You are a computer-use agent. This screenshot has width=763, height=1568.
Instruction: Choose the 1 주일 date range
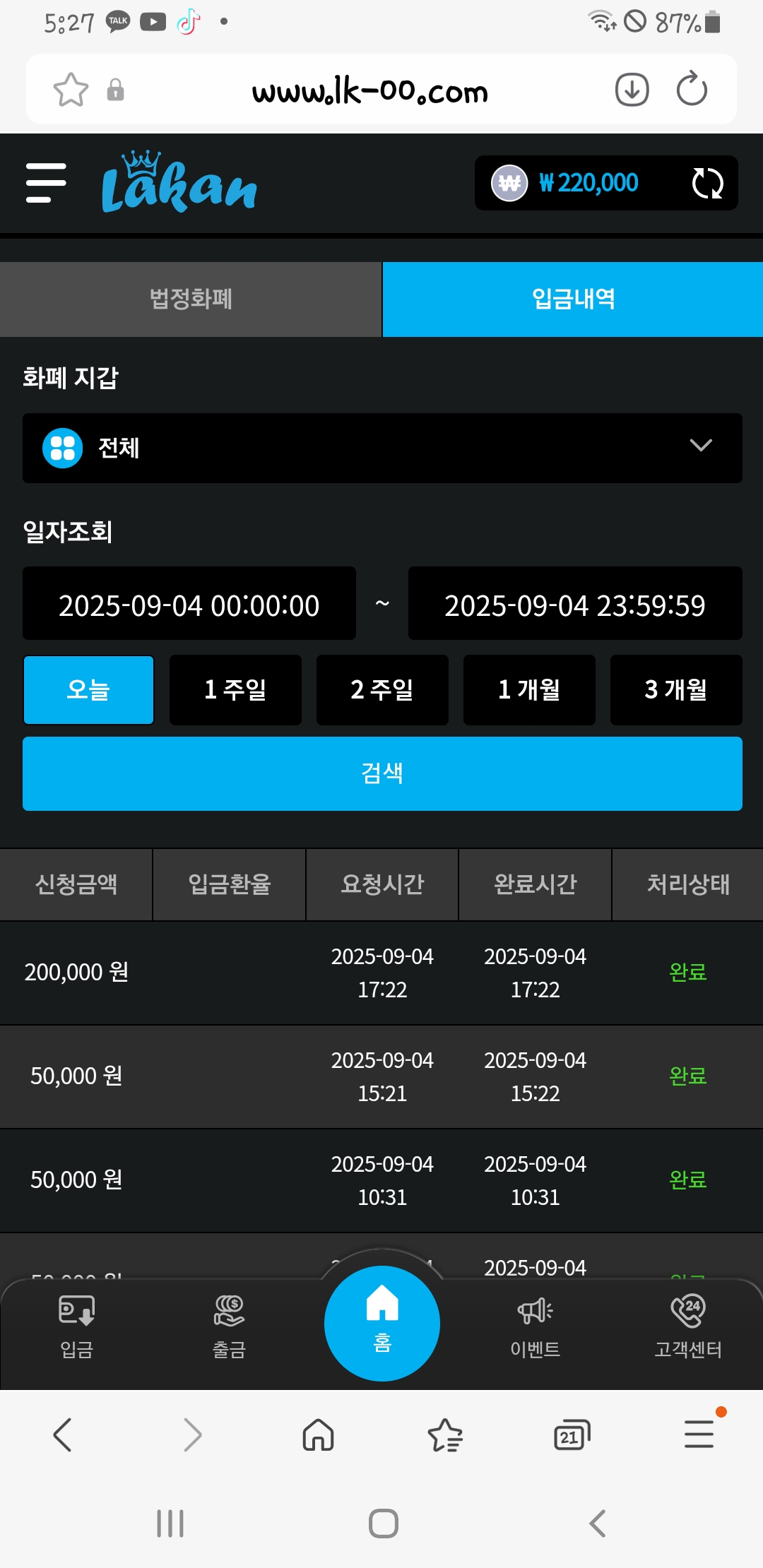click(235, 689)
